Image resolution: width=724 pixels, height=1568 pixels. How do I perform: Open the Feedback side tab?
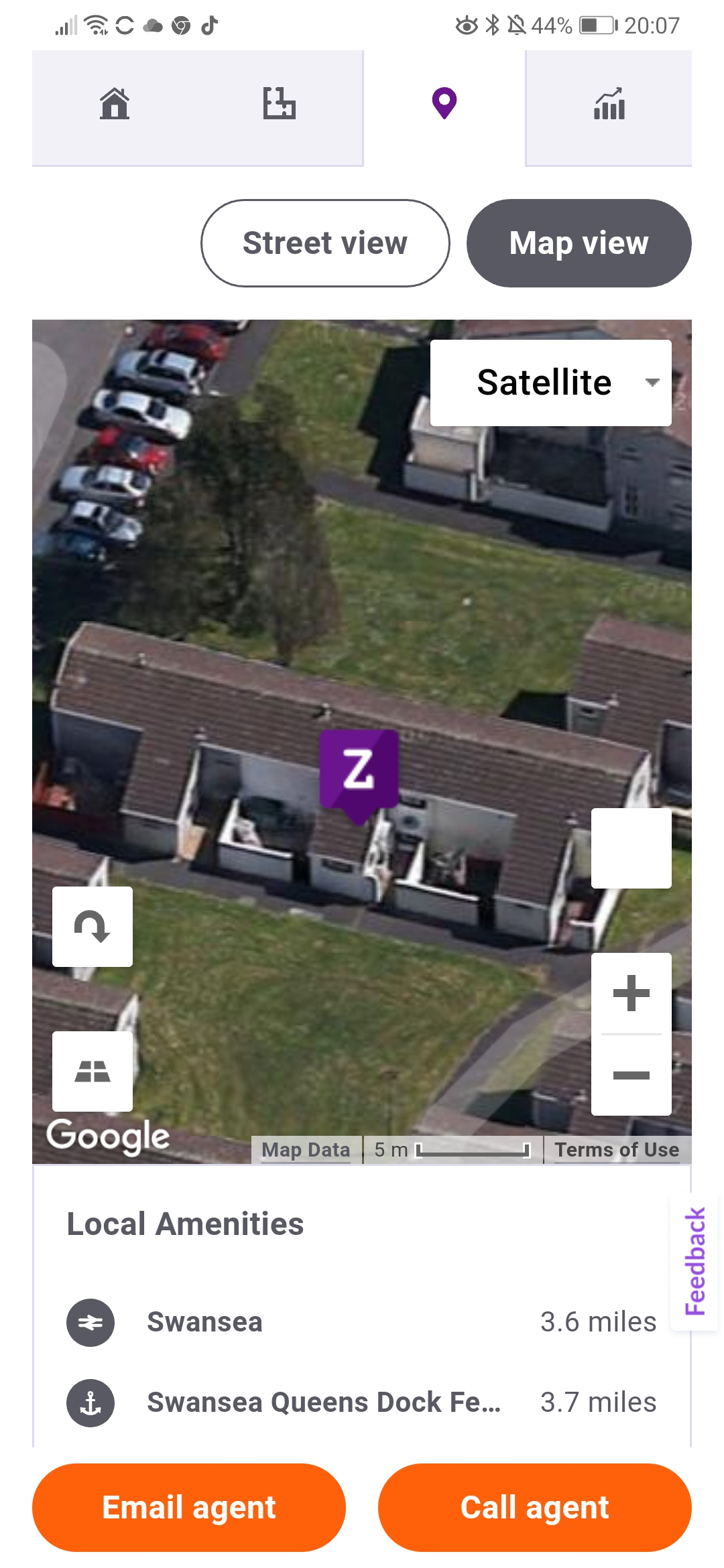695,1261
